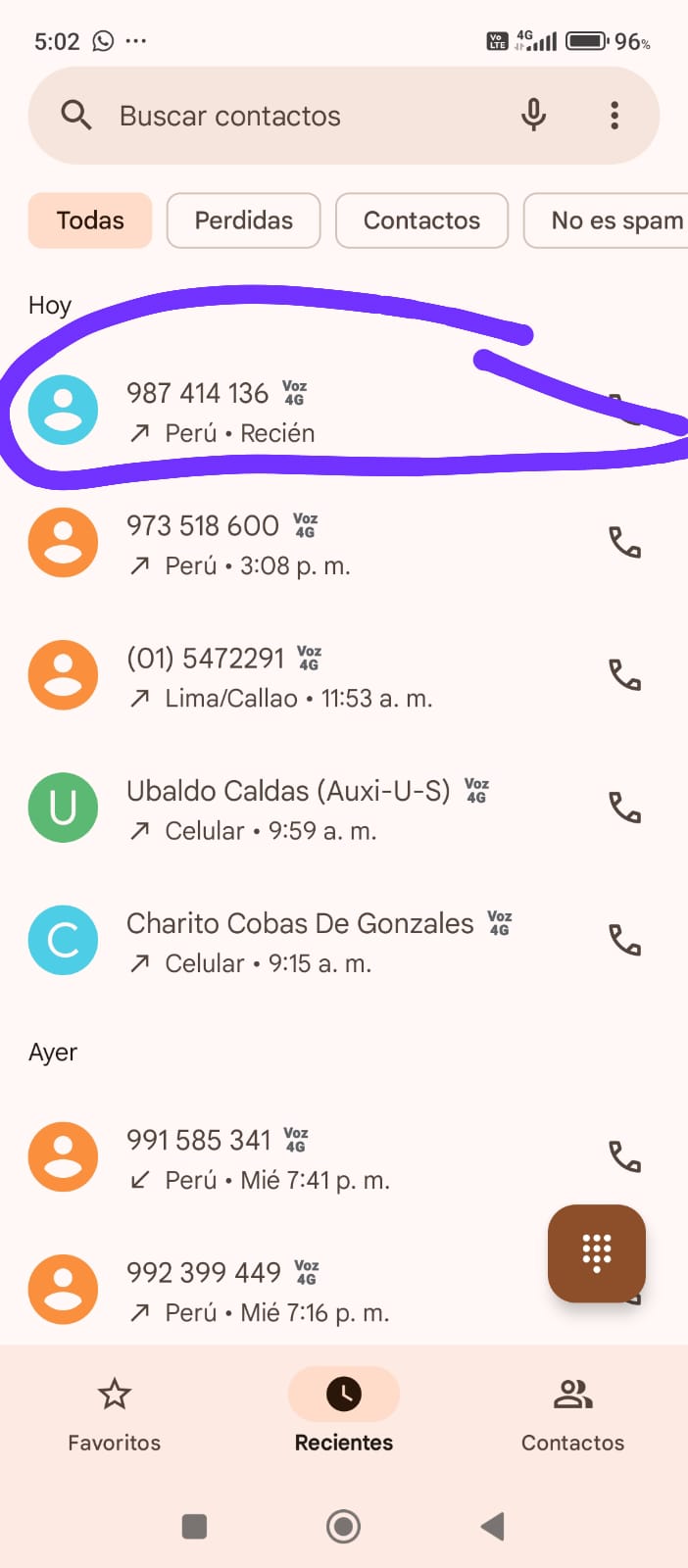Start voice search with the microphone
The height and width of the screenshot is (1568, 688).
[533, 116]
